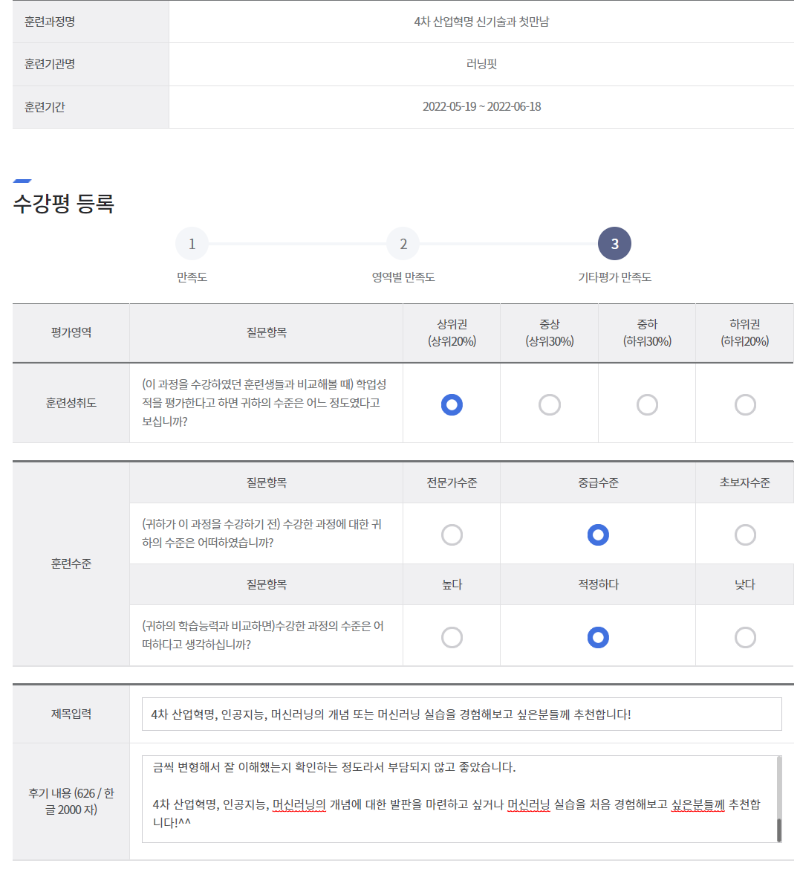
Task: Choose 초보자수준 for prior course level
Action: point(745,535)
